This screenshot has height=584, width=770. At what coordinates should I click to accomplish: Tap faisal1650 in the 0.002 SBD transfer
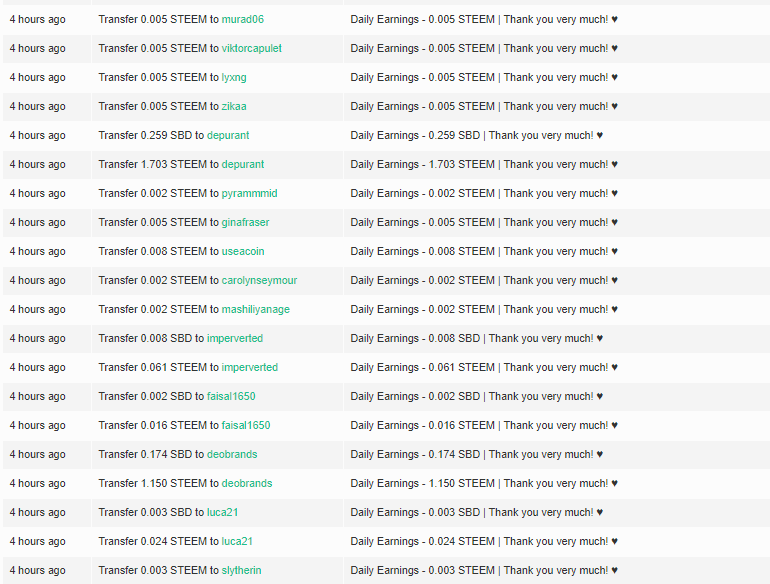(231, 396)
